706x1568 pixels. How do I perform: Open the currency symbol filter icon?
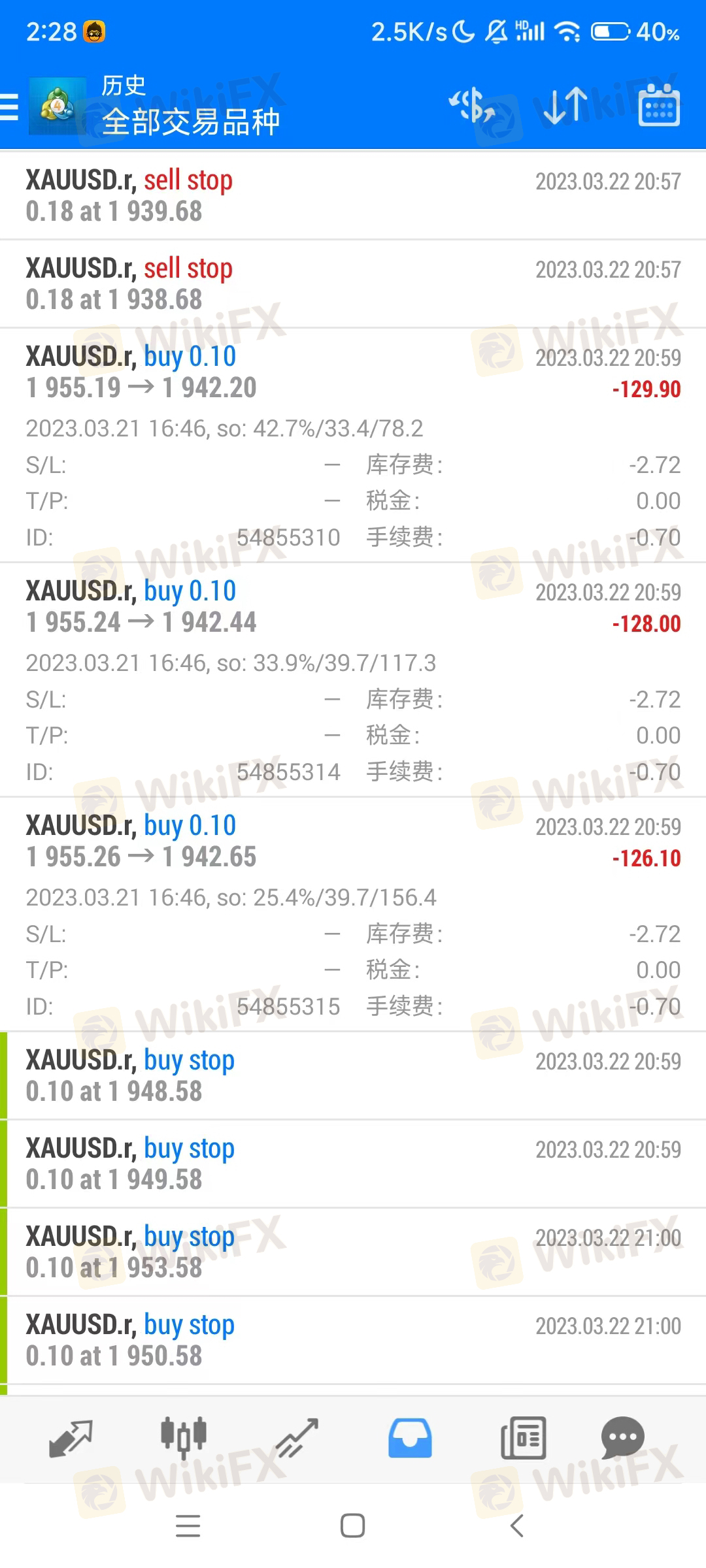[x=471, y=105]
